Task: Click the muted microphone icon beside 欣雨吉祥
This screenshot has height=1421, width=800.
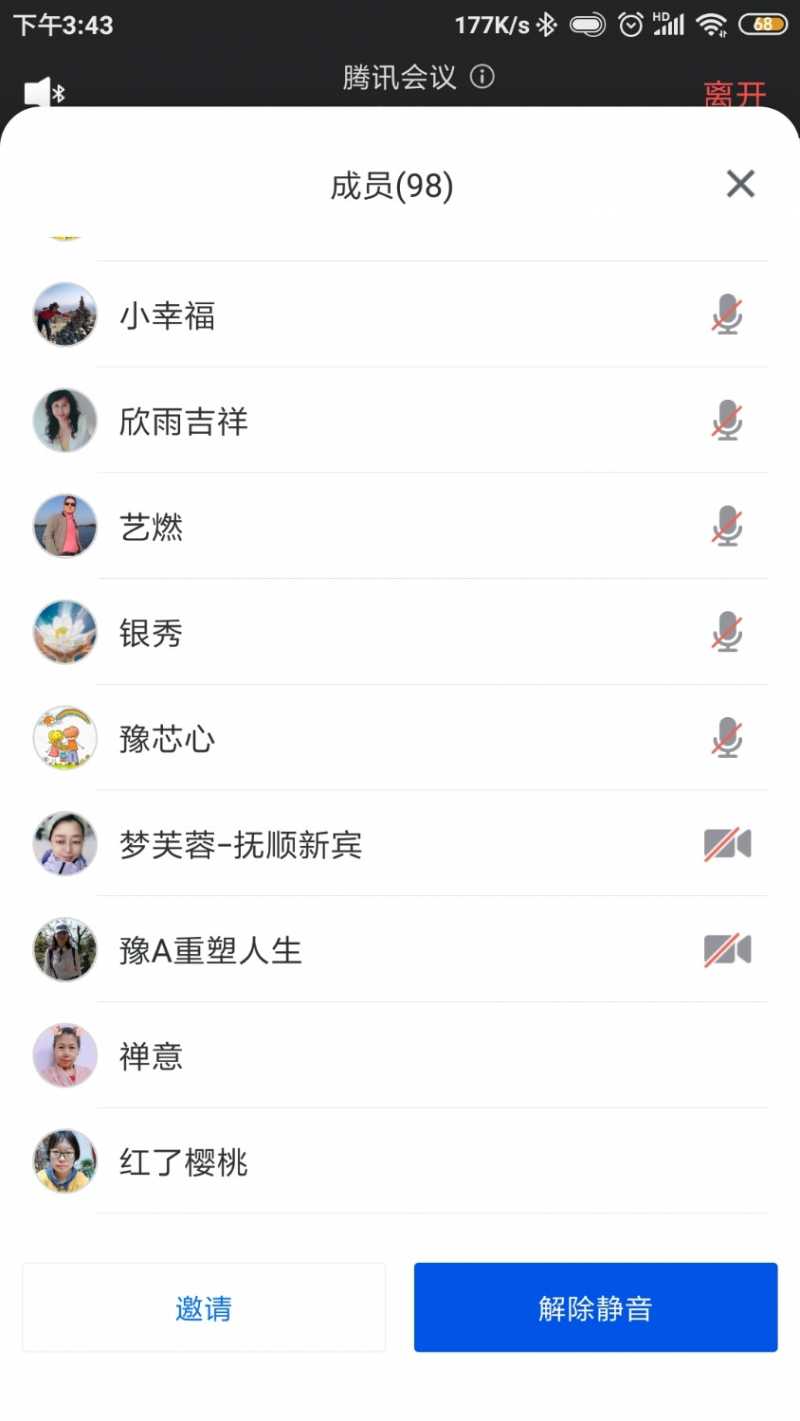Action: (727, 421)
